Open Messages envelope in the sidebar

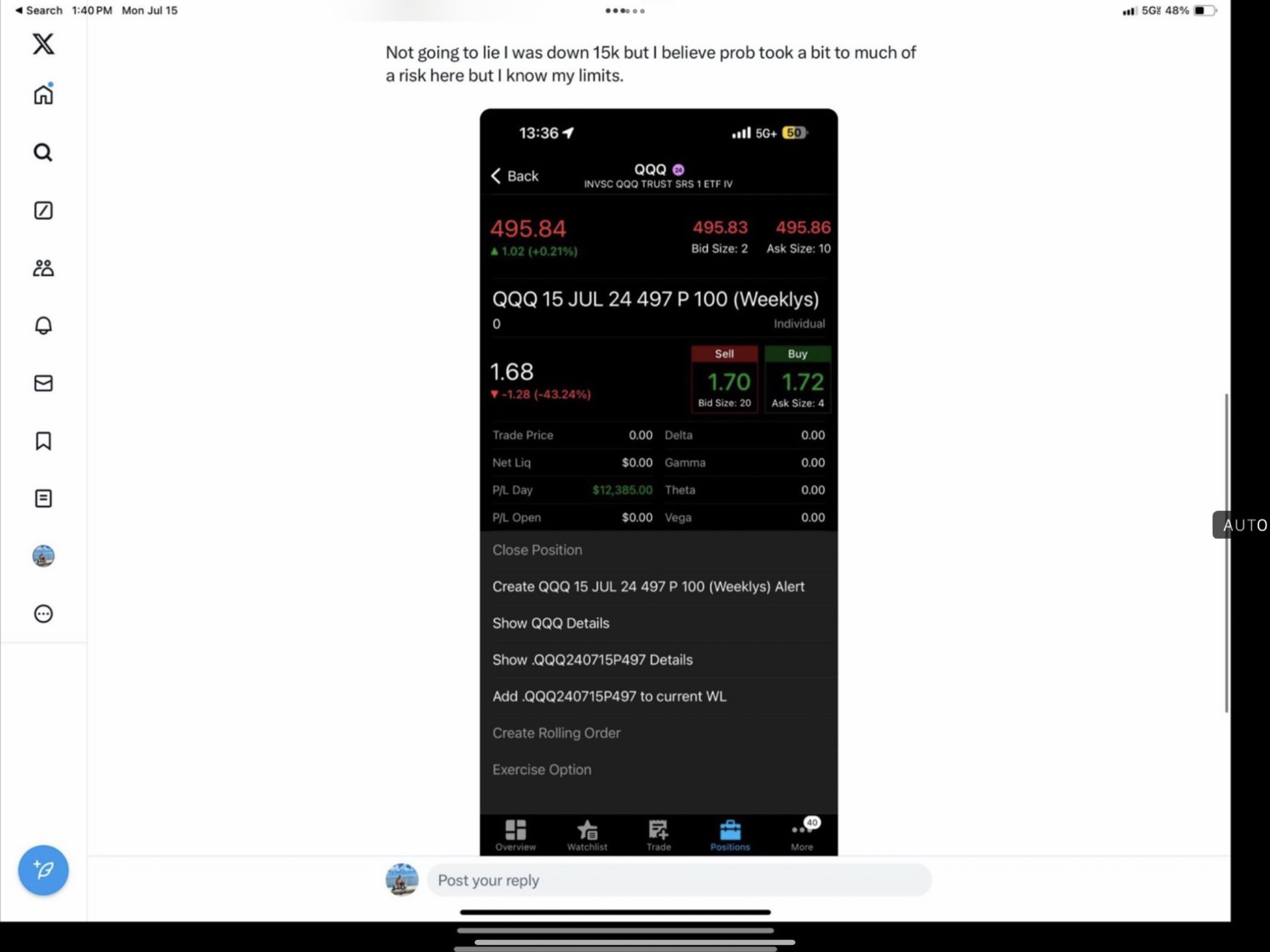pos(43,383)
